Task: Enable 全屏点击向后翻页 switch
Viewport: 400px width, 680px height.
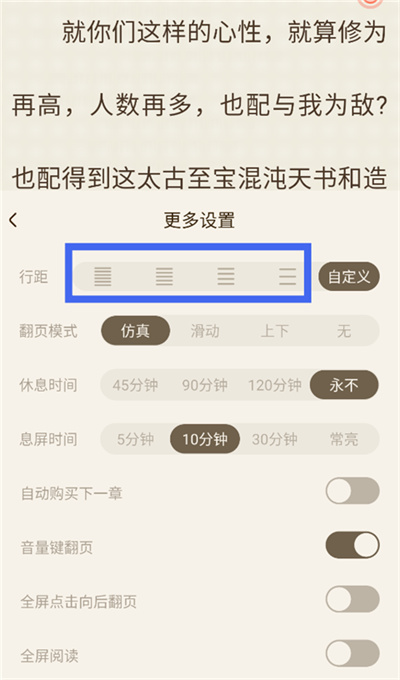Action: (352, 599)
